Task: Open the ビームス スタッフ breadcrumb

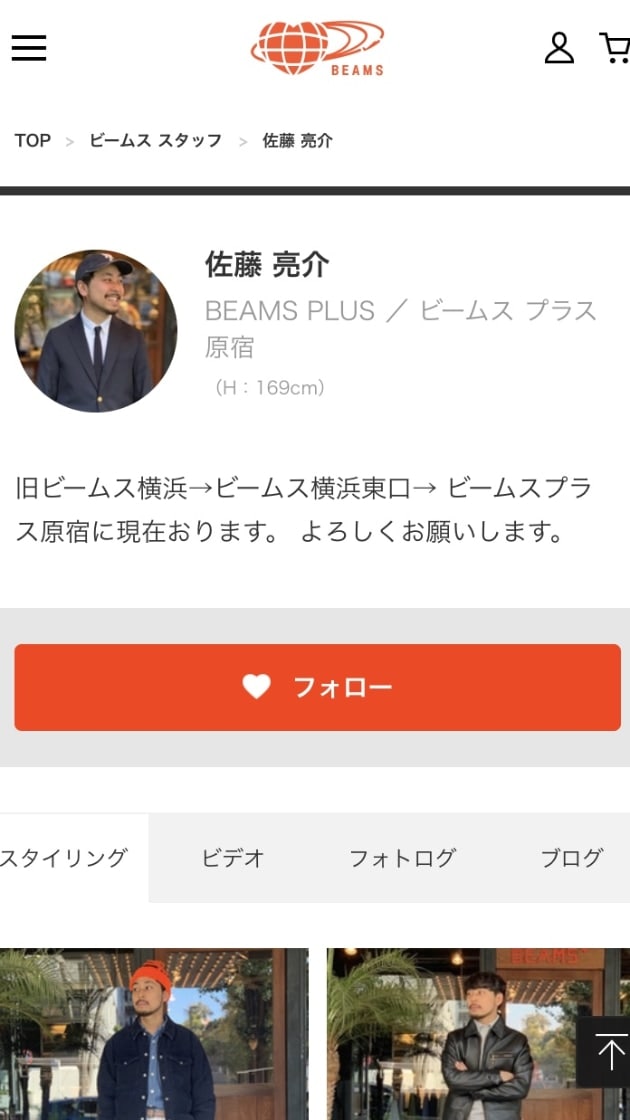Action: click(x=156, y=141)
